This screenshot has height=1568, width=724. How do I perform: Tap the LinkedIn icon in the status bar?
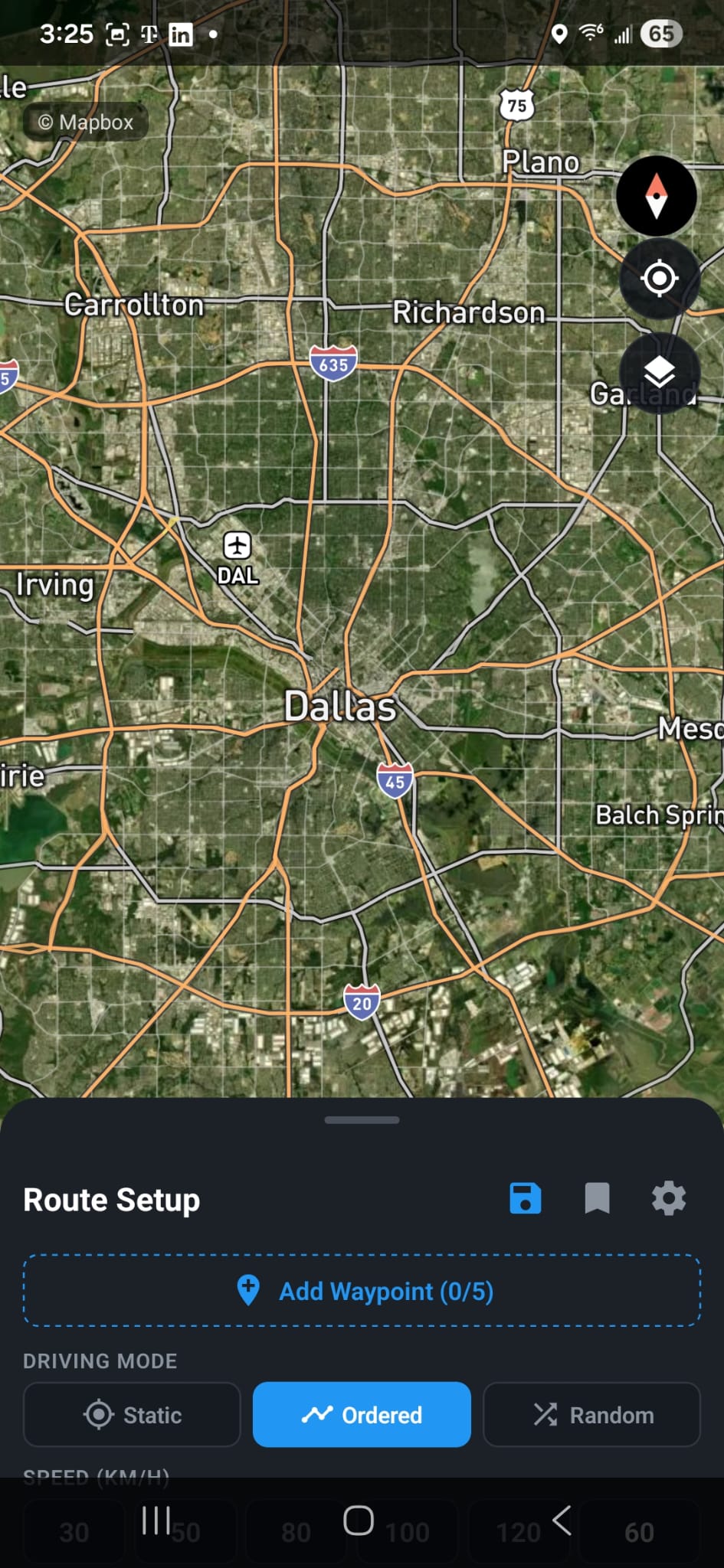tap(182, 34)
